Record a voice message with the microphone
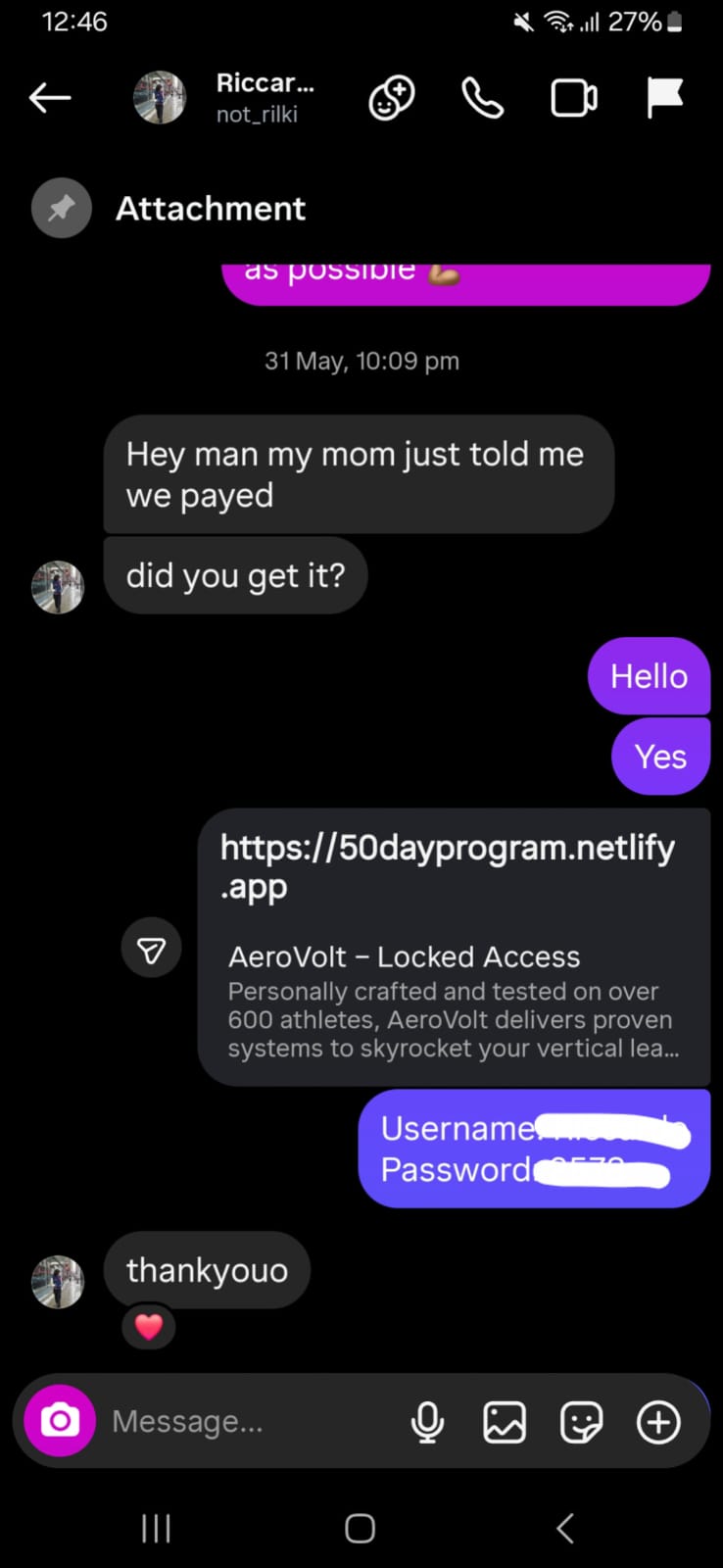Image resolution: width=723 pixels, height=1568 pixels. coord(427,1422)
